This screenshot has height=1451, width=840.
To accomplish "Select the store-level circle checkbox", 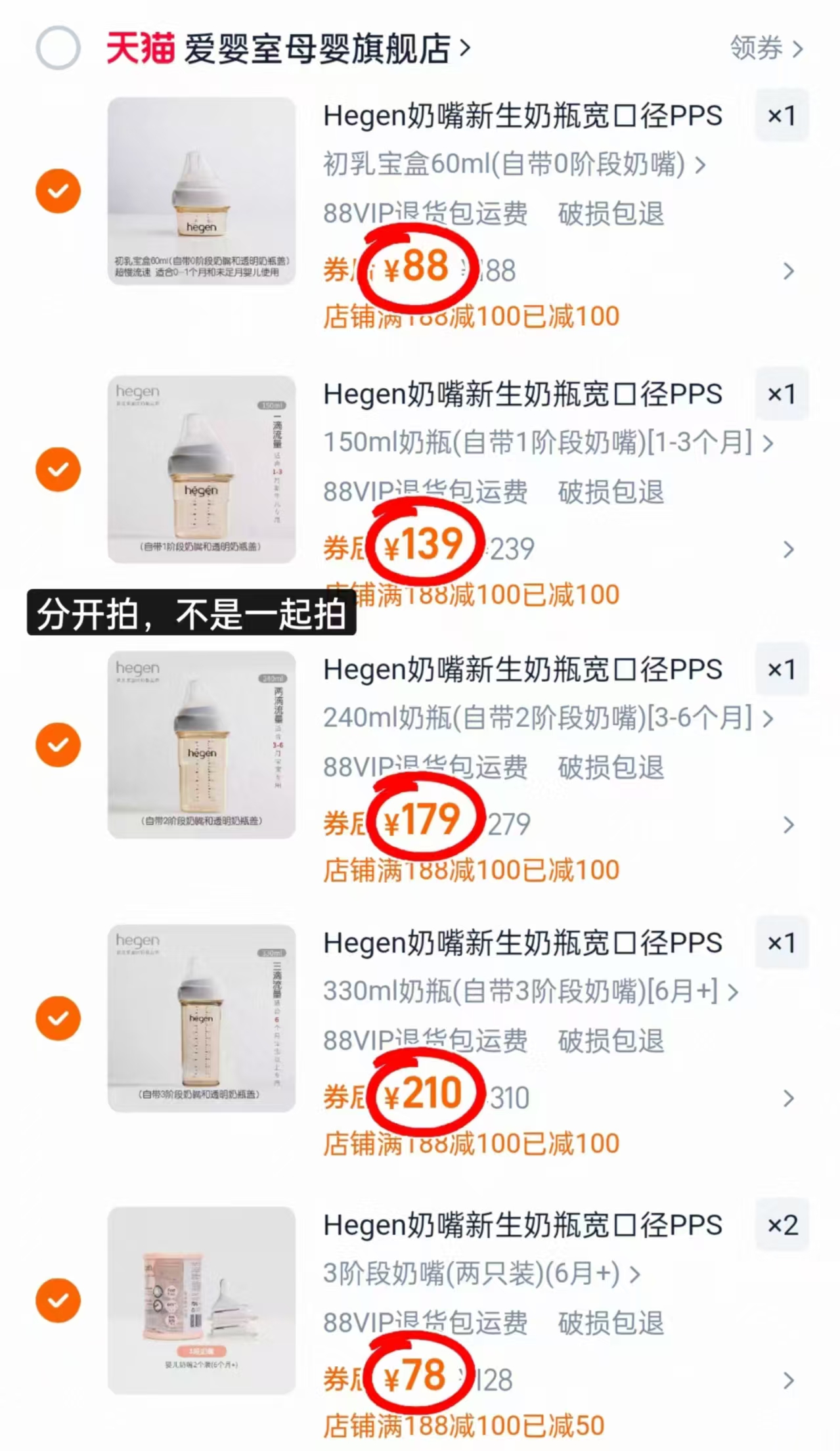I will click(x=58, y=47).
